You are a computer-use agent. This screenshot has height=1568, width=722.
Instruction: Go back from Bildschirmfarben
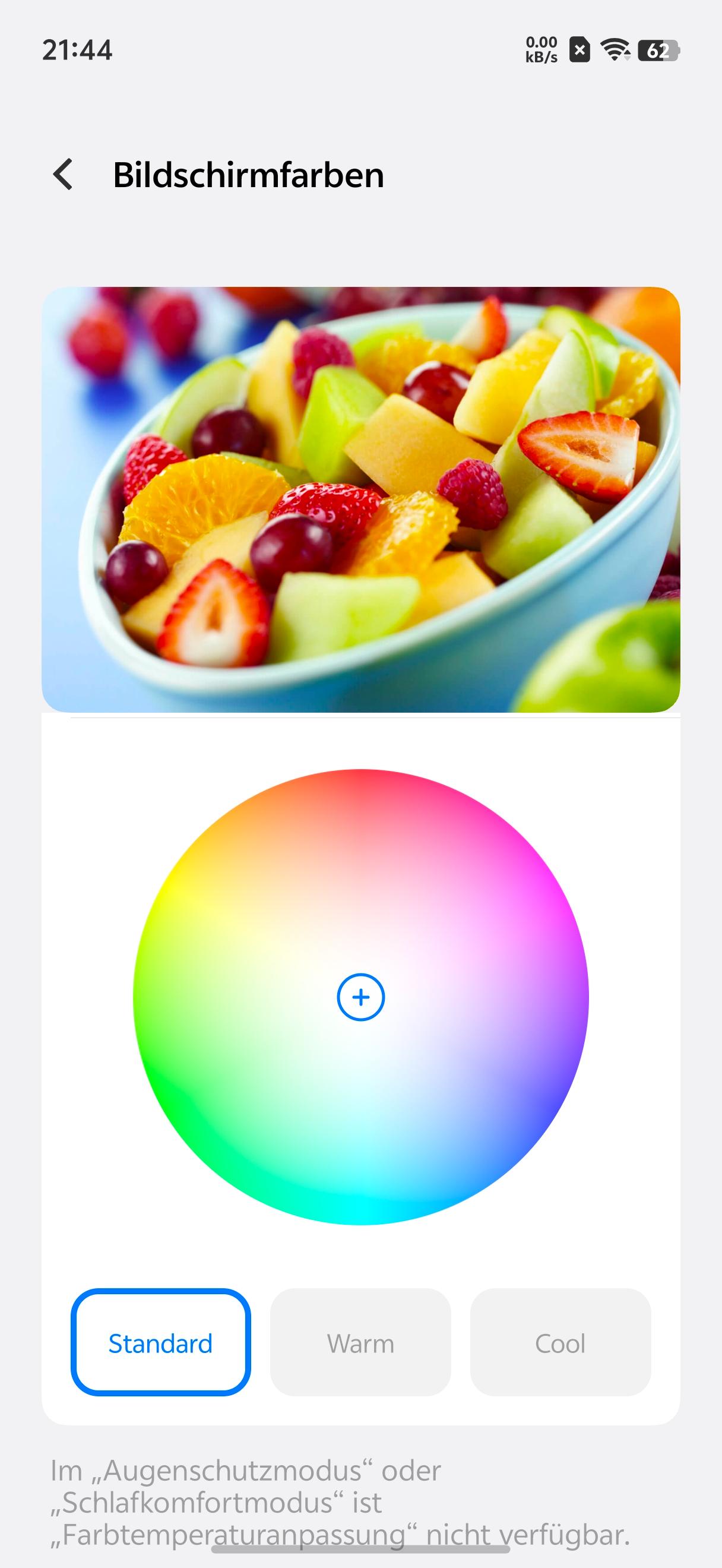64,175
